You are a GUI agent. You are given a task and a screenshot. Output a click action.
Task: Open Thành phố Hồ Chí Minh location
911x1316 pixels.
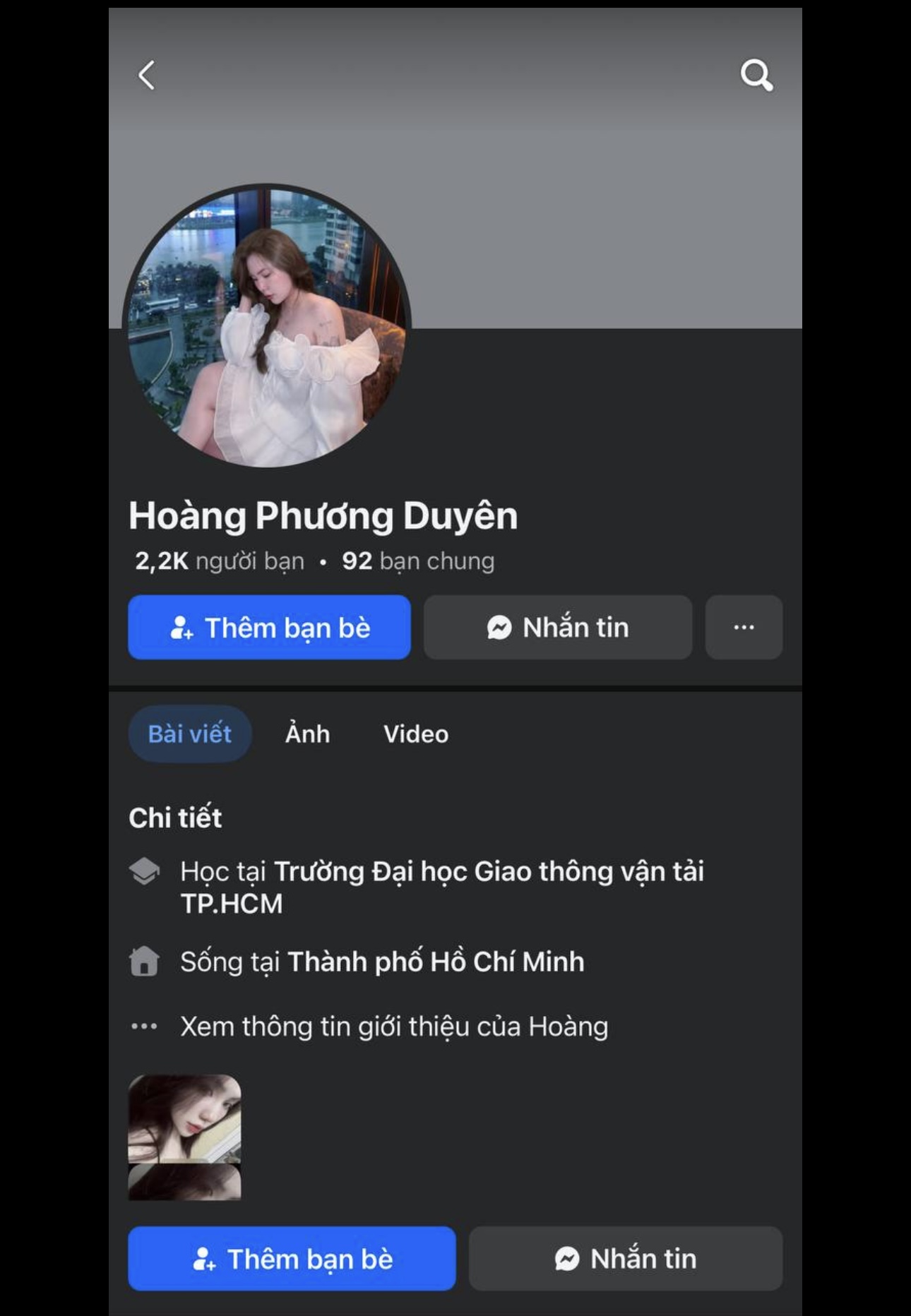pyautogui.click(x=435, y=962)
